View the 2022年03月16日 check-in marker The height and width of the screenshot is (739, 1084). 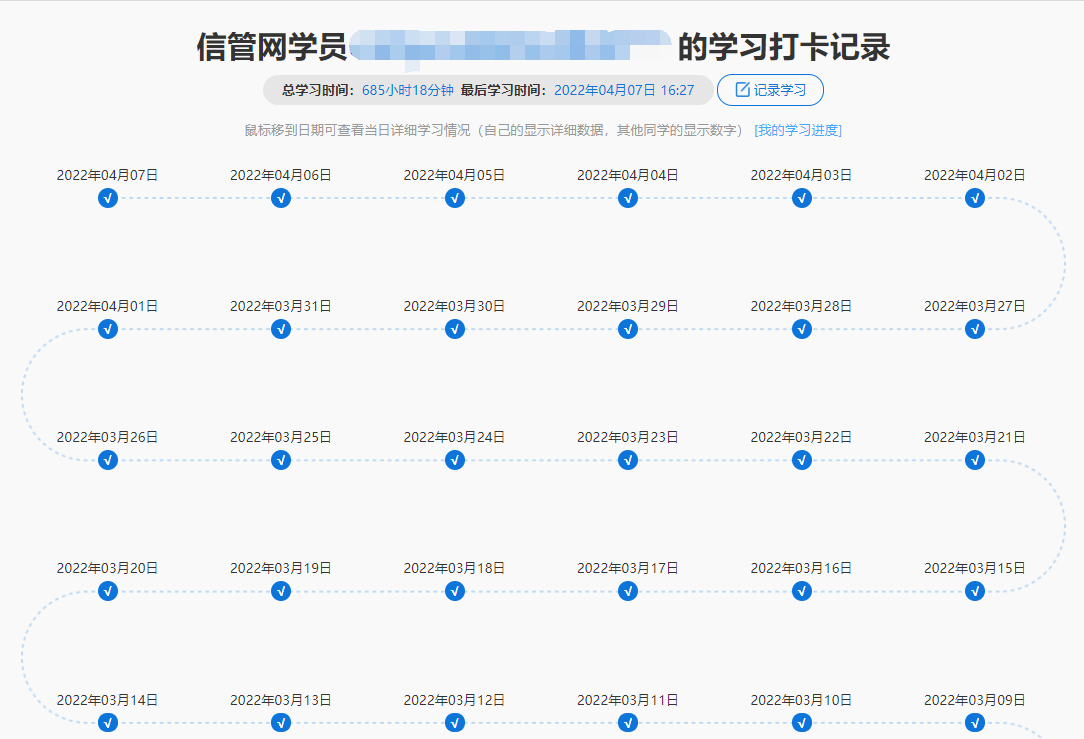click(x=802, y=591)
